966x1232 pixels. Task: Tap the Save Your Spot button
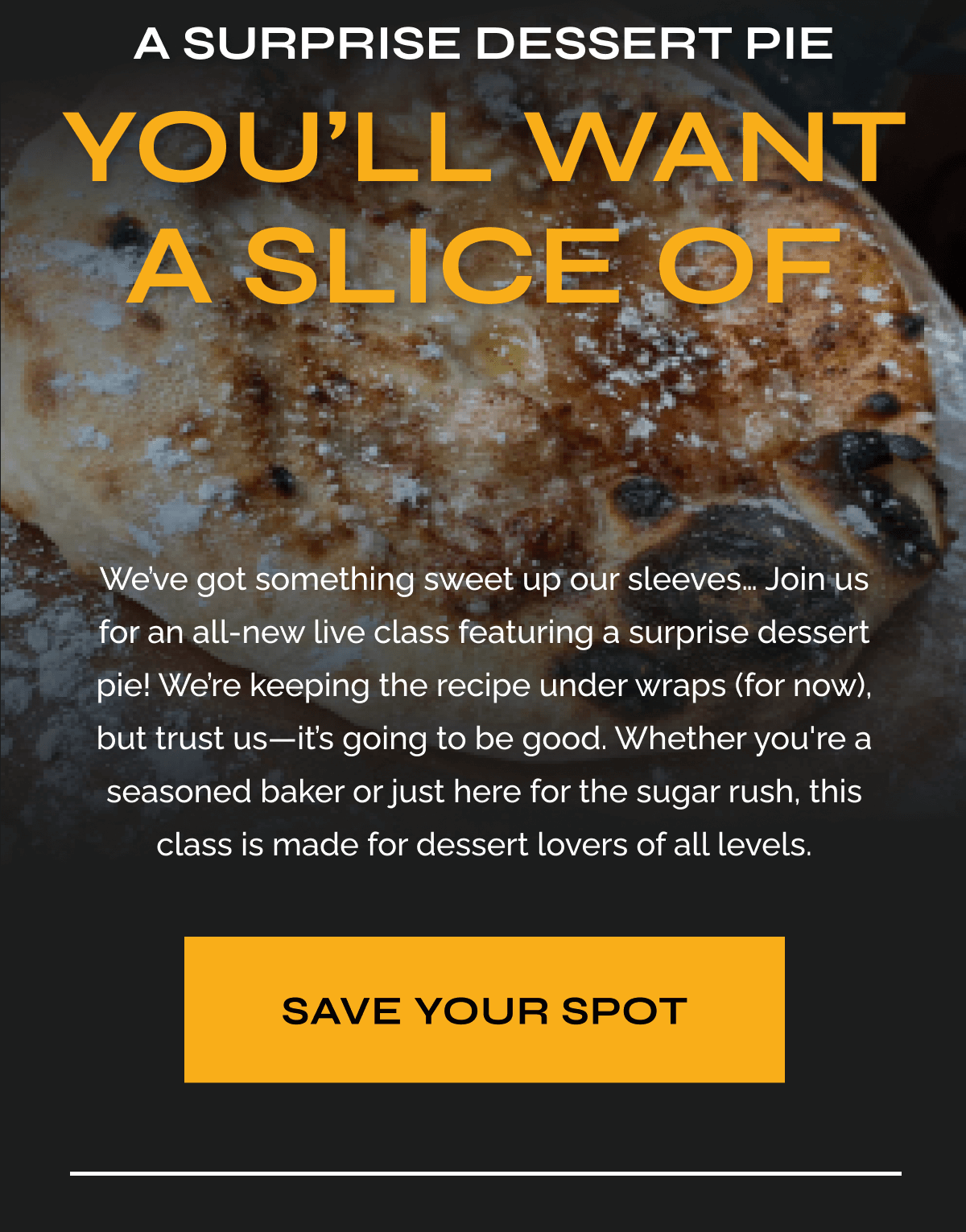pyautogui.click(x=484, y=1009)
